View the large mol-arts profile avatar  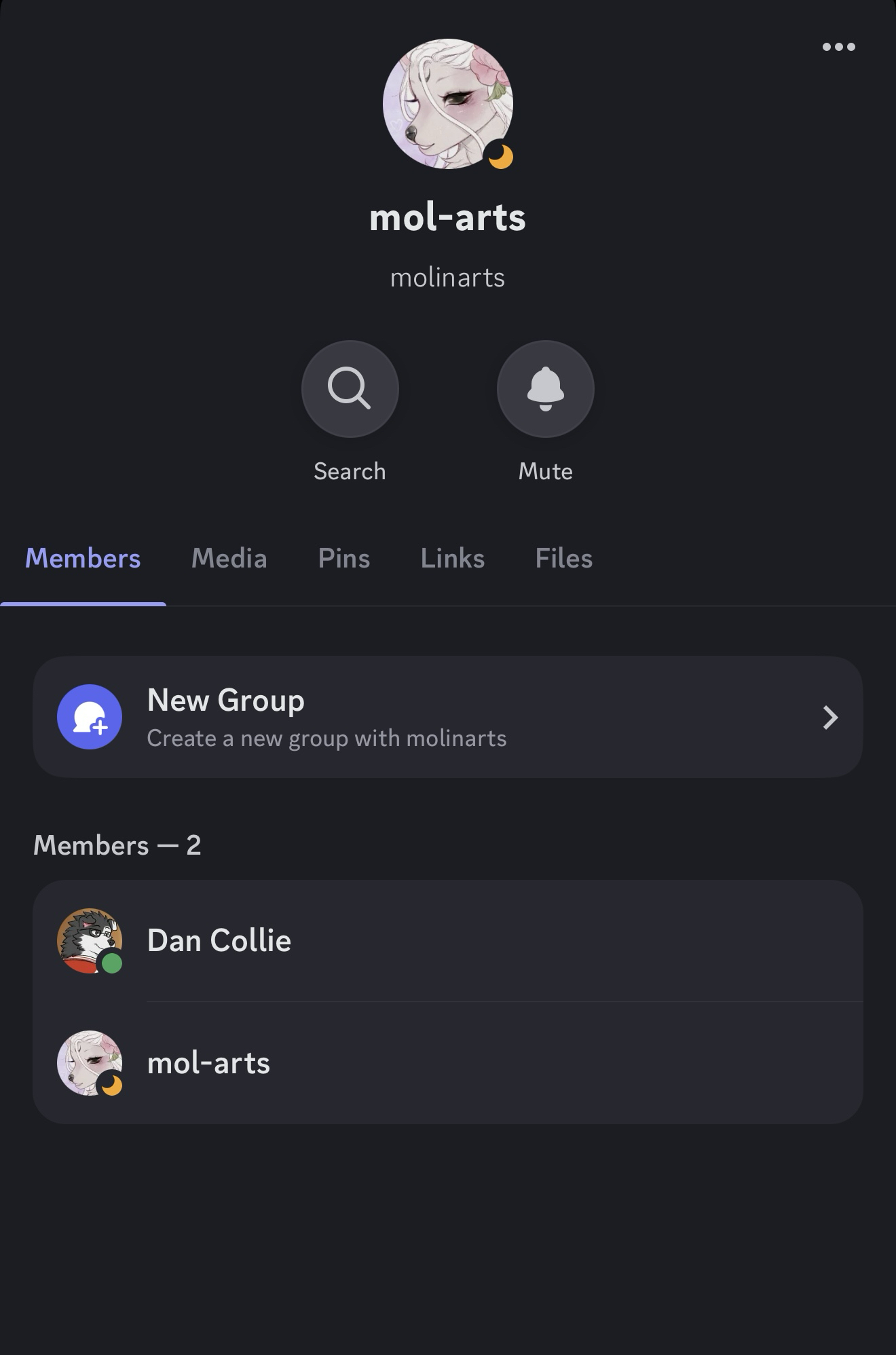447,104
